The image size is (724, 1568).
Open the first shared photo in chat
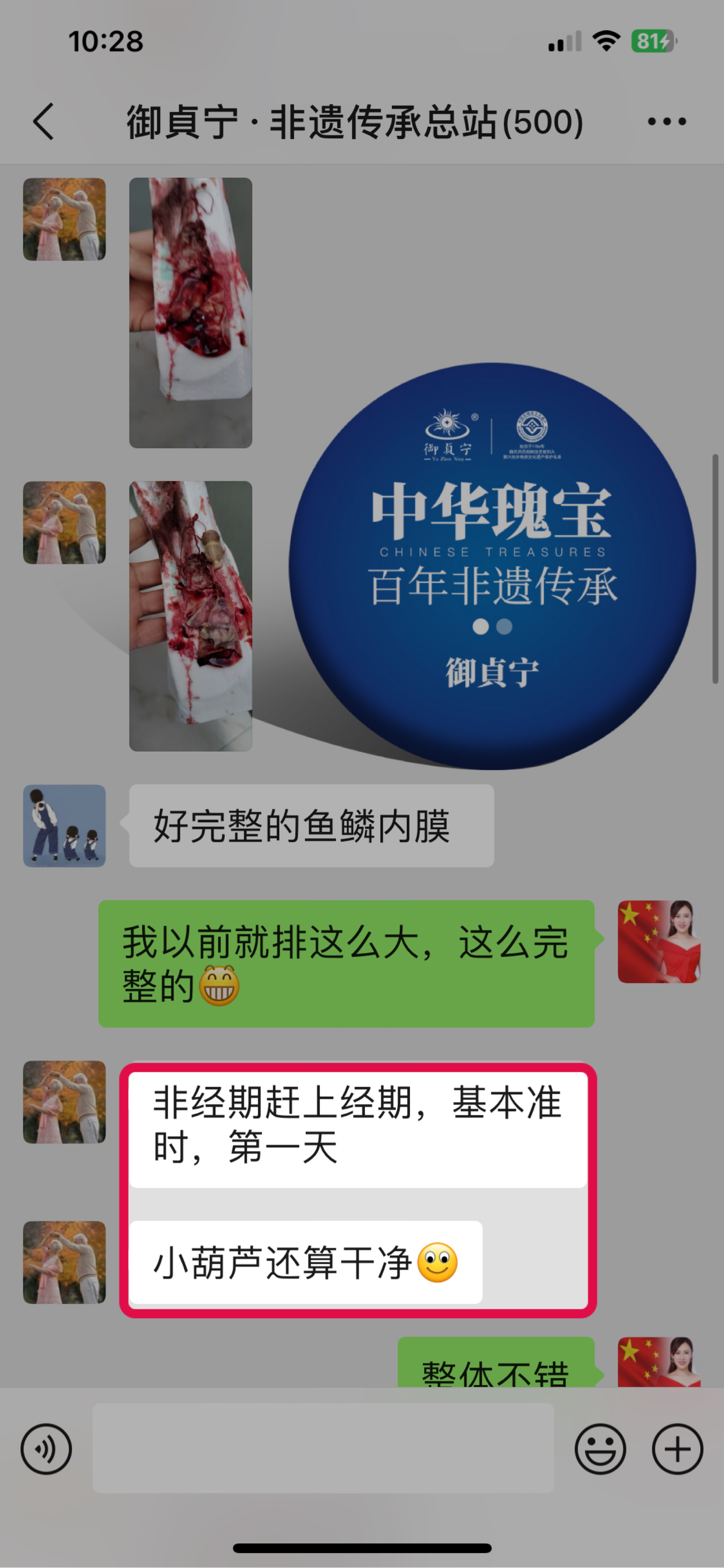pos(190,312)
